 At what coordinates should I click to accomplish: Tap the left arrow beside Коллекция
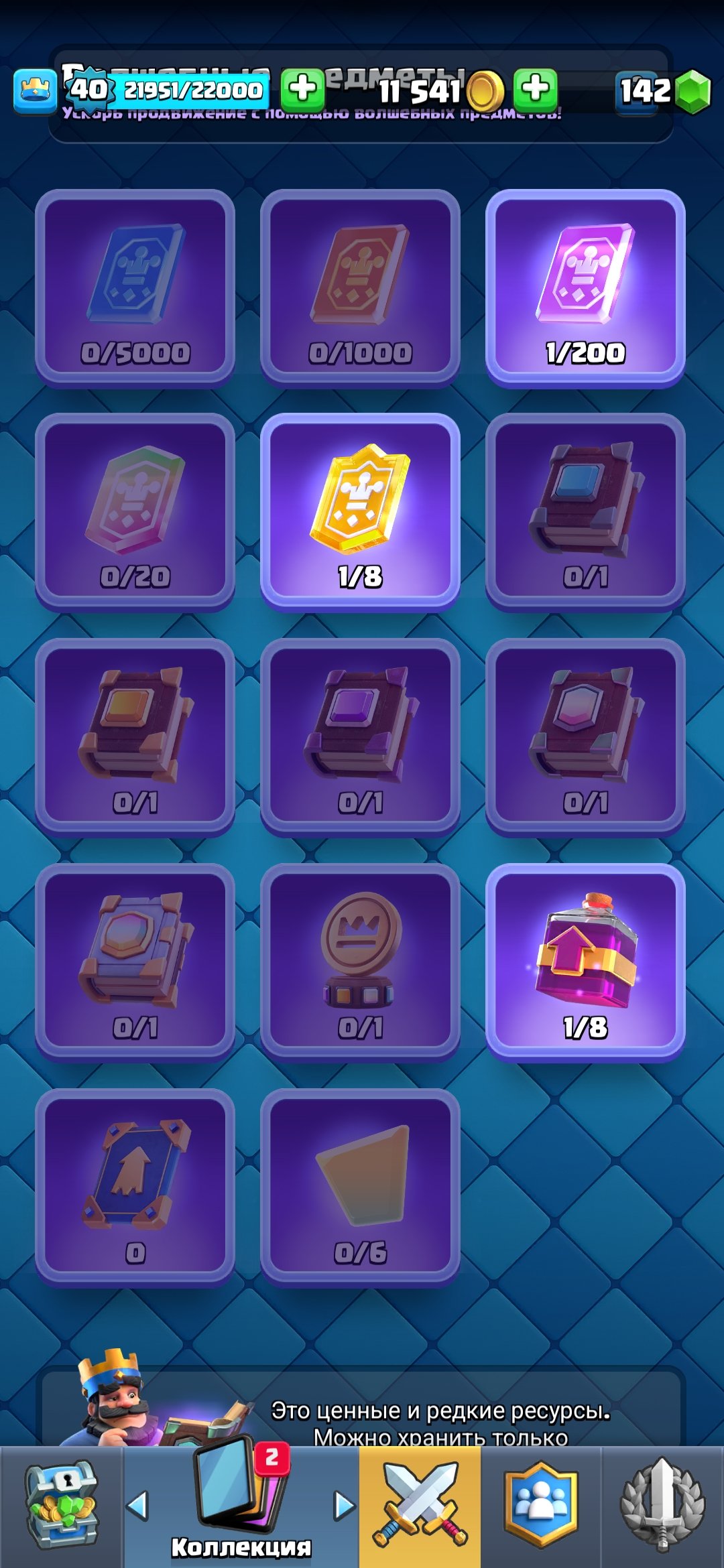tap(137, 1506)
